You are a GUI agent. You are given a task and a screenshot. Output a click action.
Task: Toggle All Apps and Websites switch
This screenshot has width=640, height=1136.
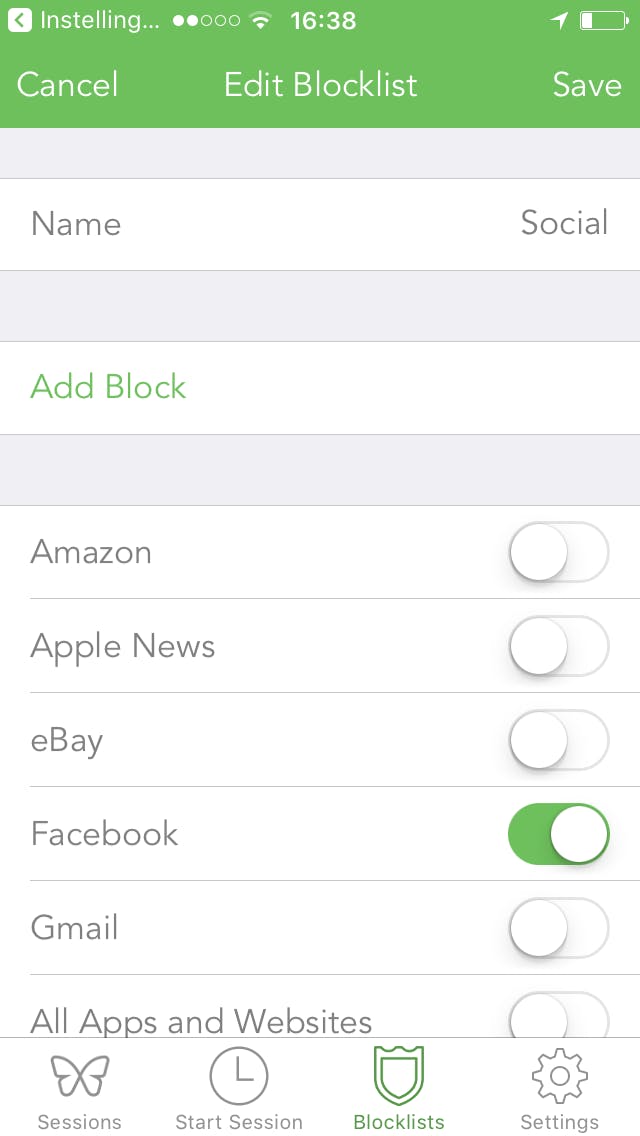(x=558, y=1018)
